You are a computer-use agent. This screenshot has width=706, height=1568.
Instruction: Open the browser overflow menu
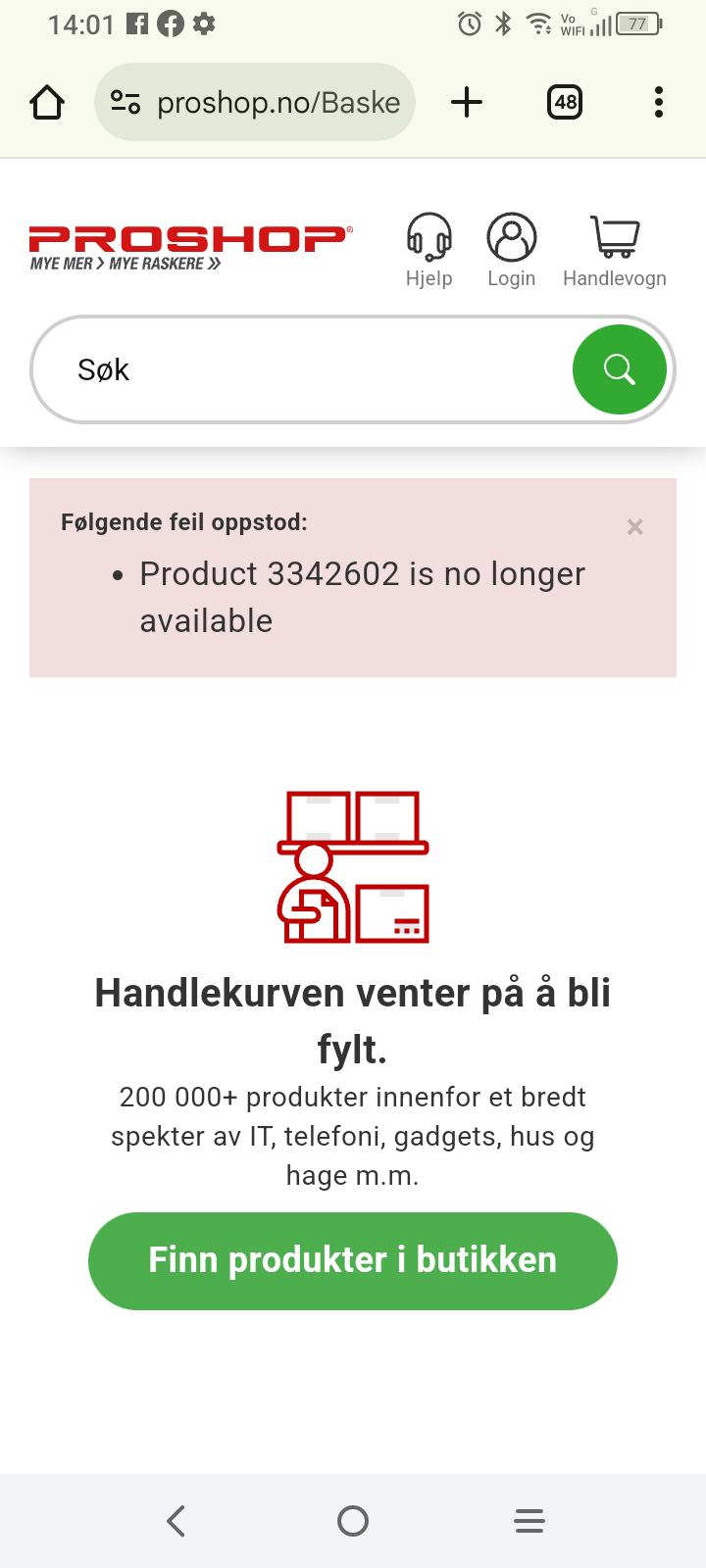click(x=659, y=102)
